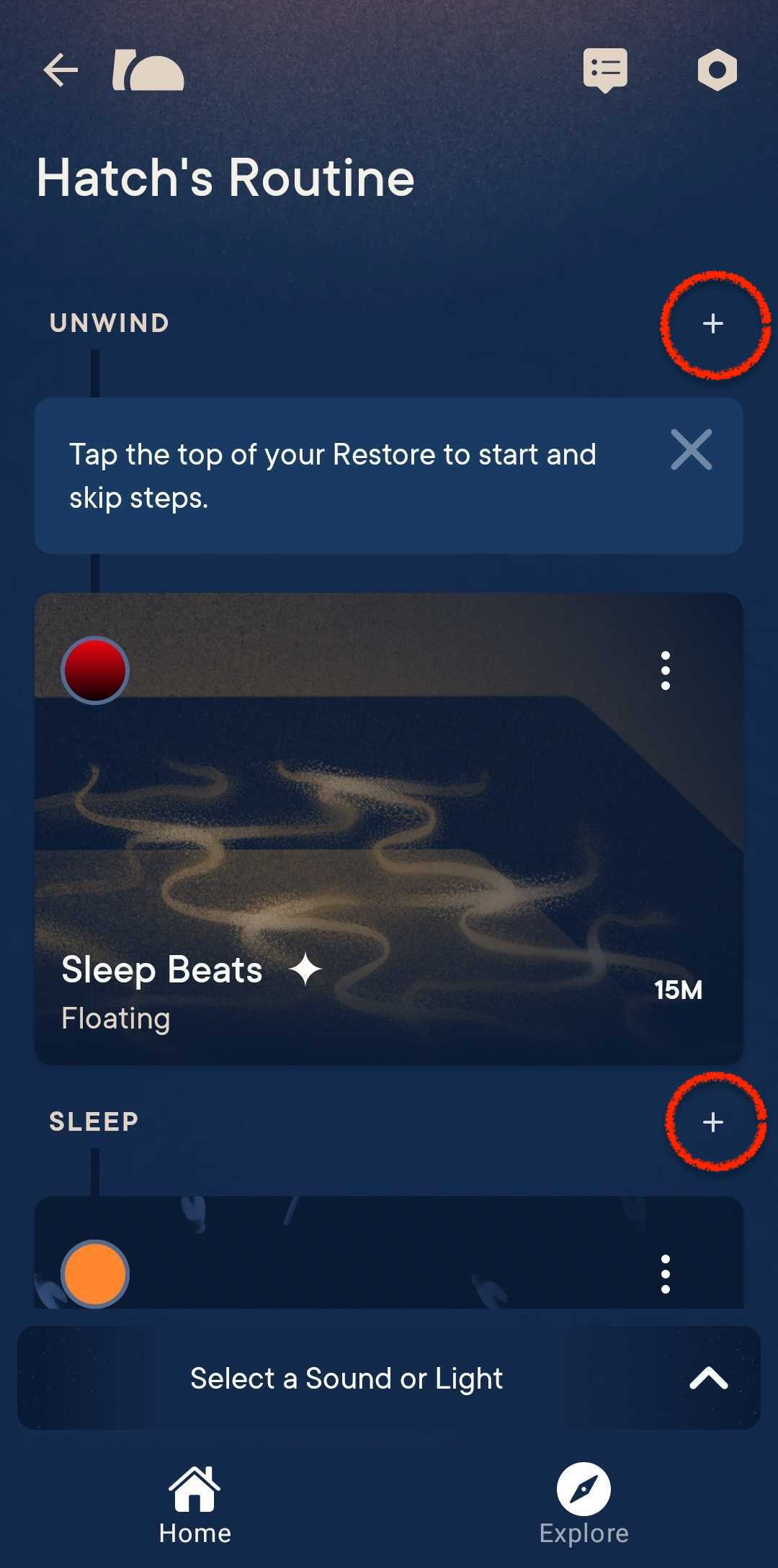Open the Sleep Beats Floating card

(x=389, y=828)
